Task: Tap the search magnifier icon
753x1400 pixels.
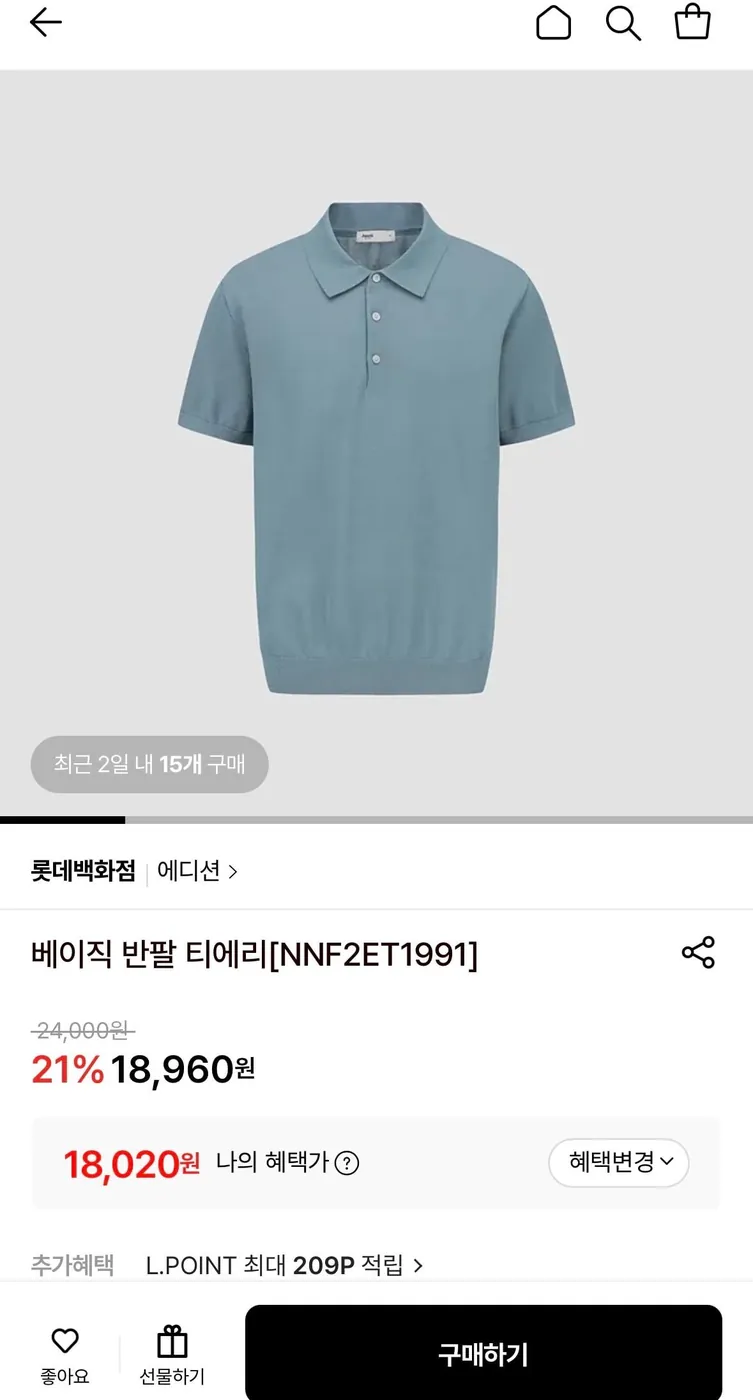Action: pyautogui.click(x=623, y=22)
